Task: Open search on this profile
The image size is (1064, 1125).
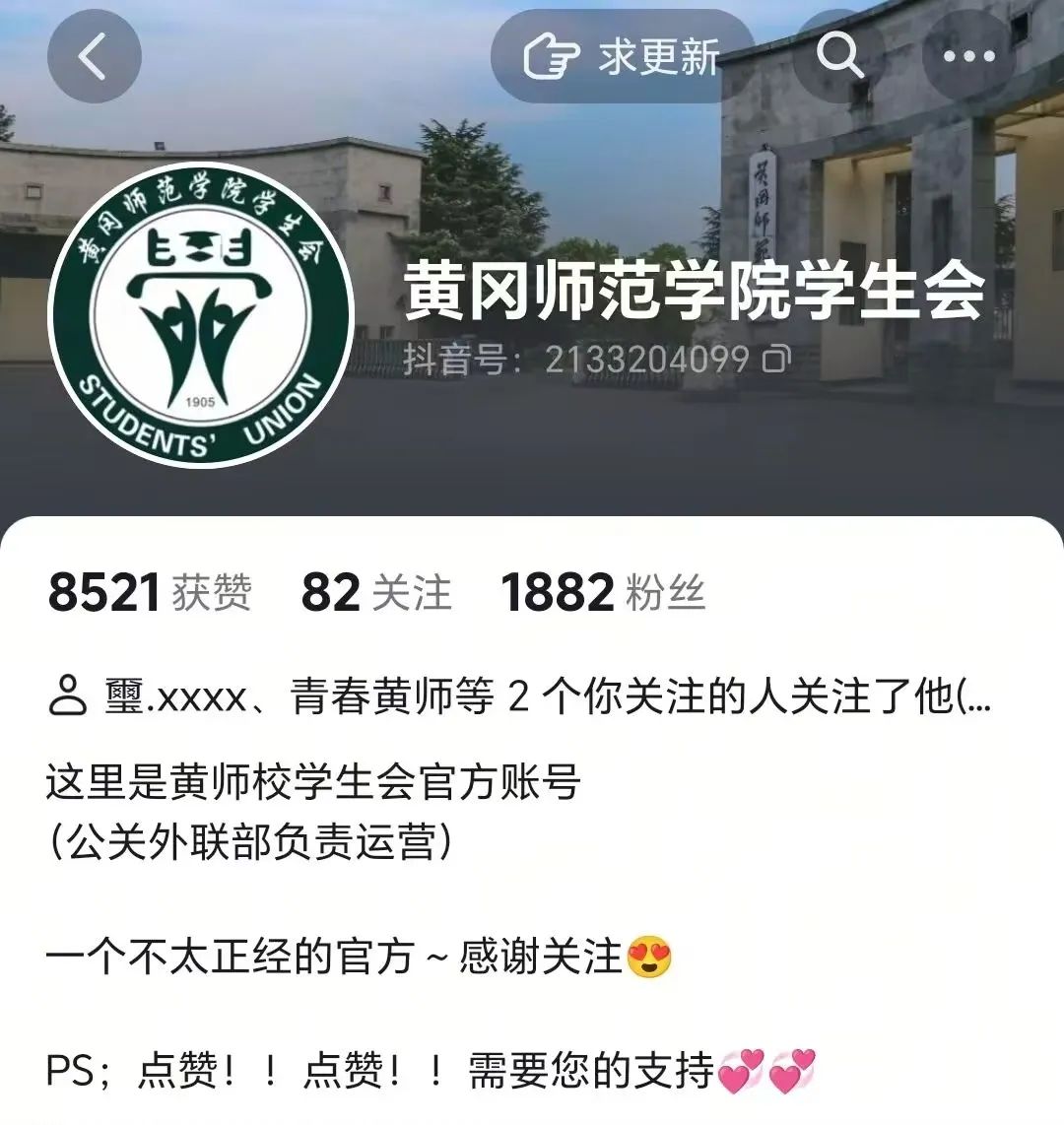Action: coord(839,56)
